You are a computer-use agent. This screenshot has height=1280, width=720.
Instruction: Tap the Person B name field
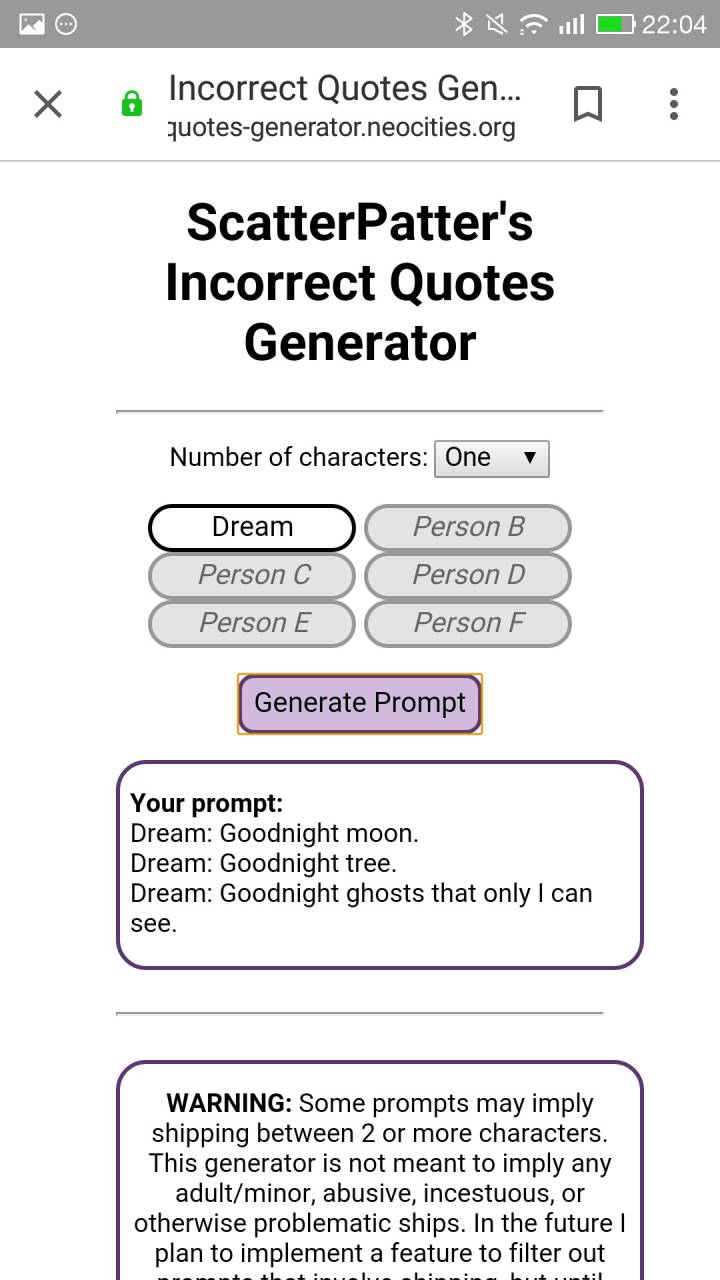[x=468, y=527]
